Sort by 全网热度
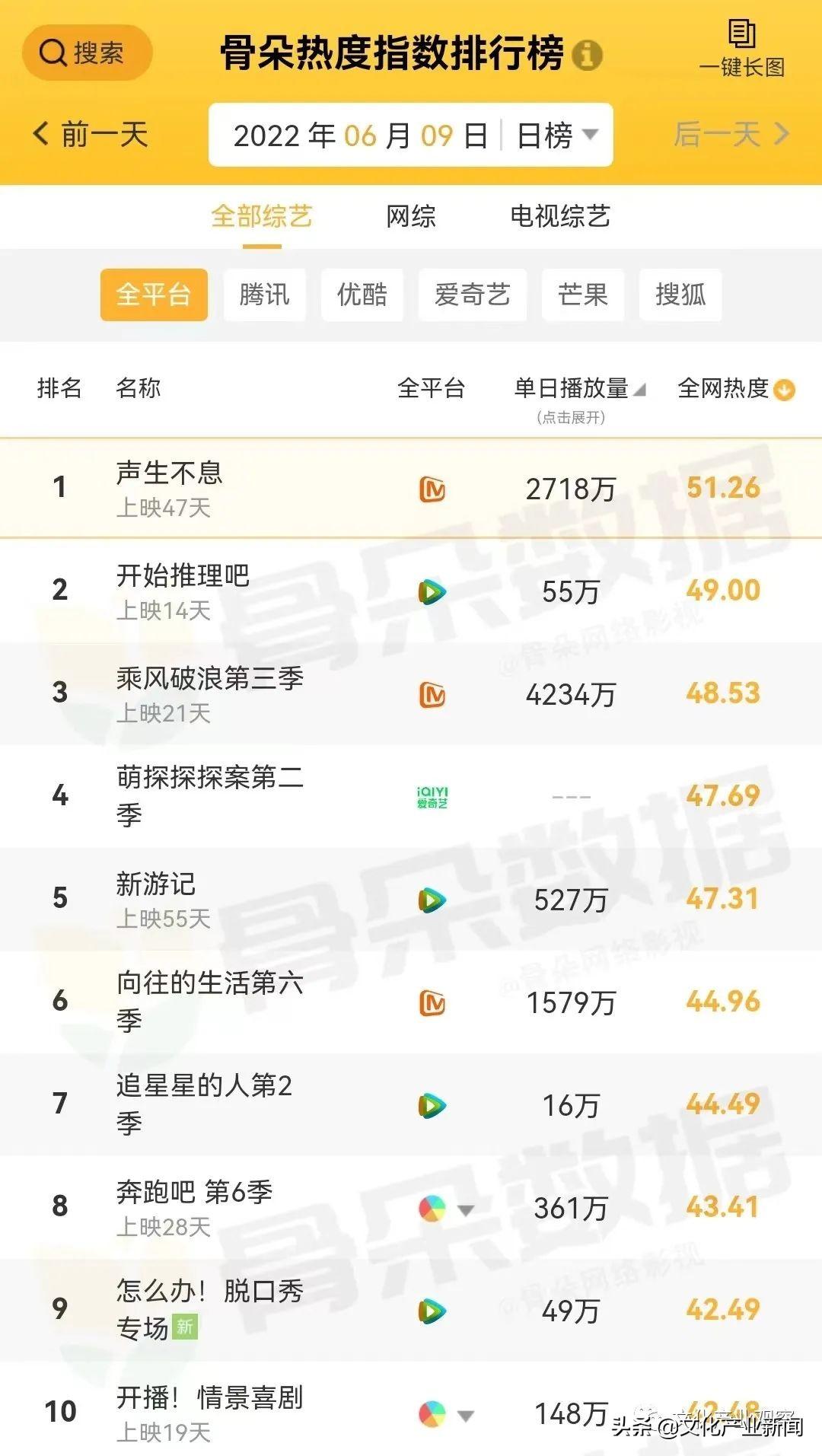822x1456 pixels. coord(735,389)
